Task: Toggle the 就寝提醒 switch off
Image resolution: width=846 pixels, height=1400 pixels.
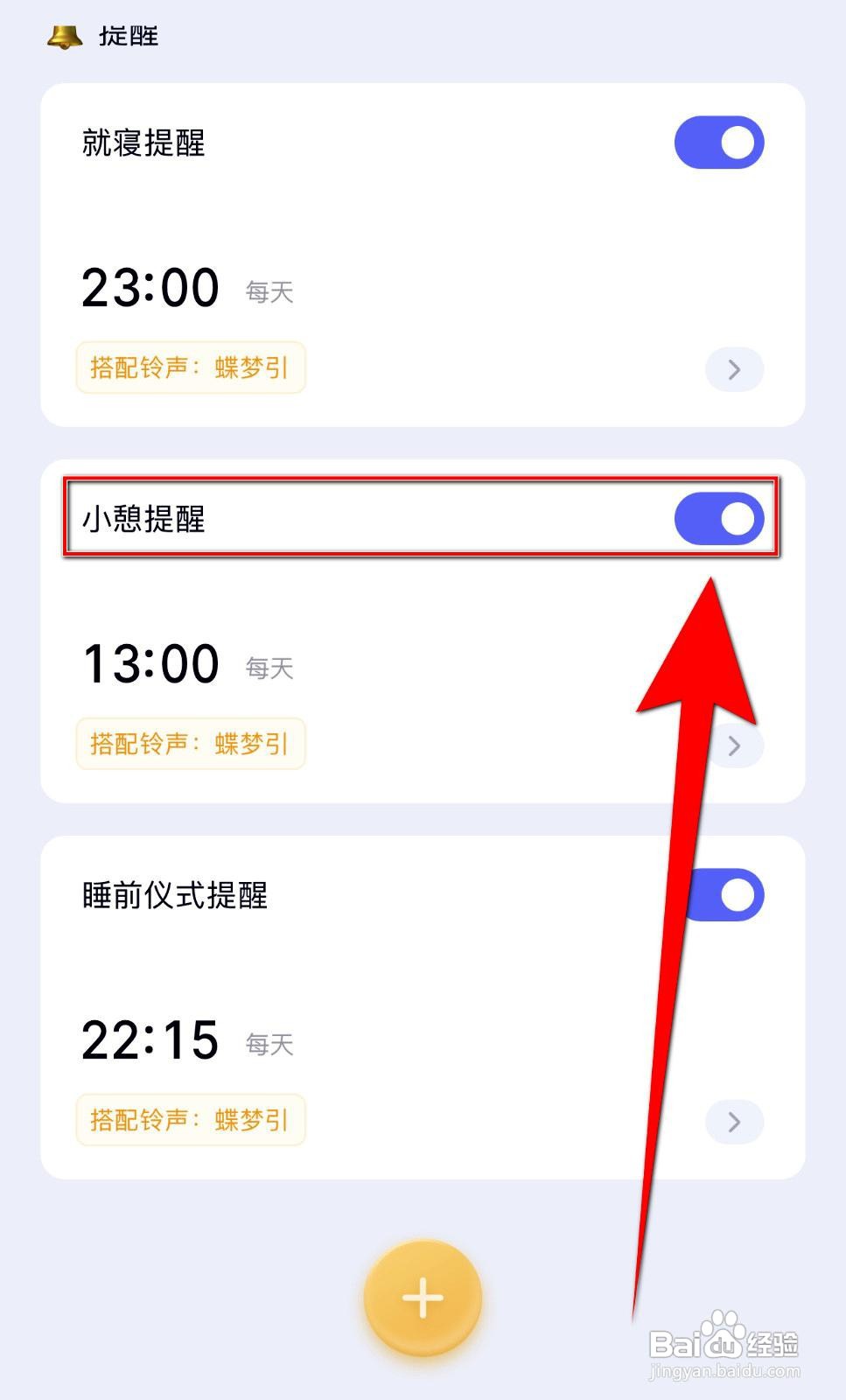Action: (718, 142)
